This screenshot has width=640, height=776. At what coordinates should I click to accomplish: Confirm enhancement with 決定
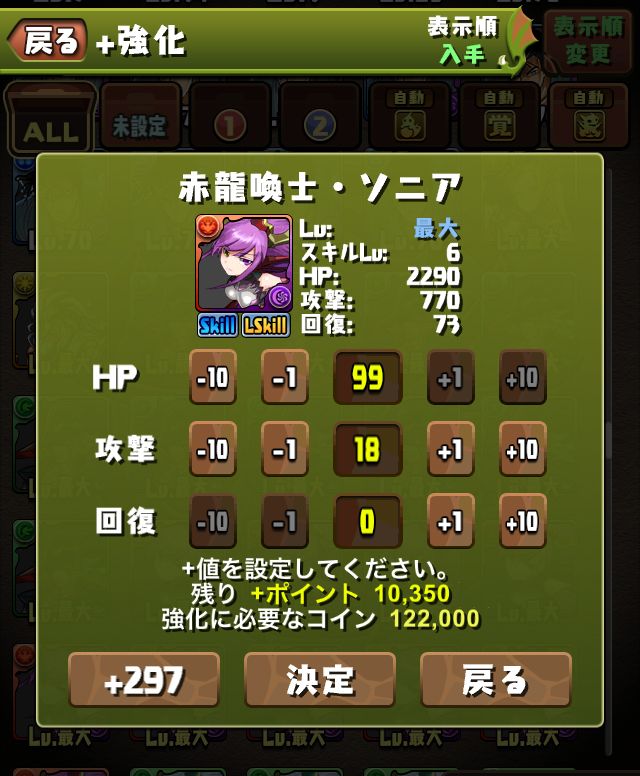click(x=320, y=680)
